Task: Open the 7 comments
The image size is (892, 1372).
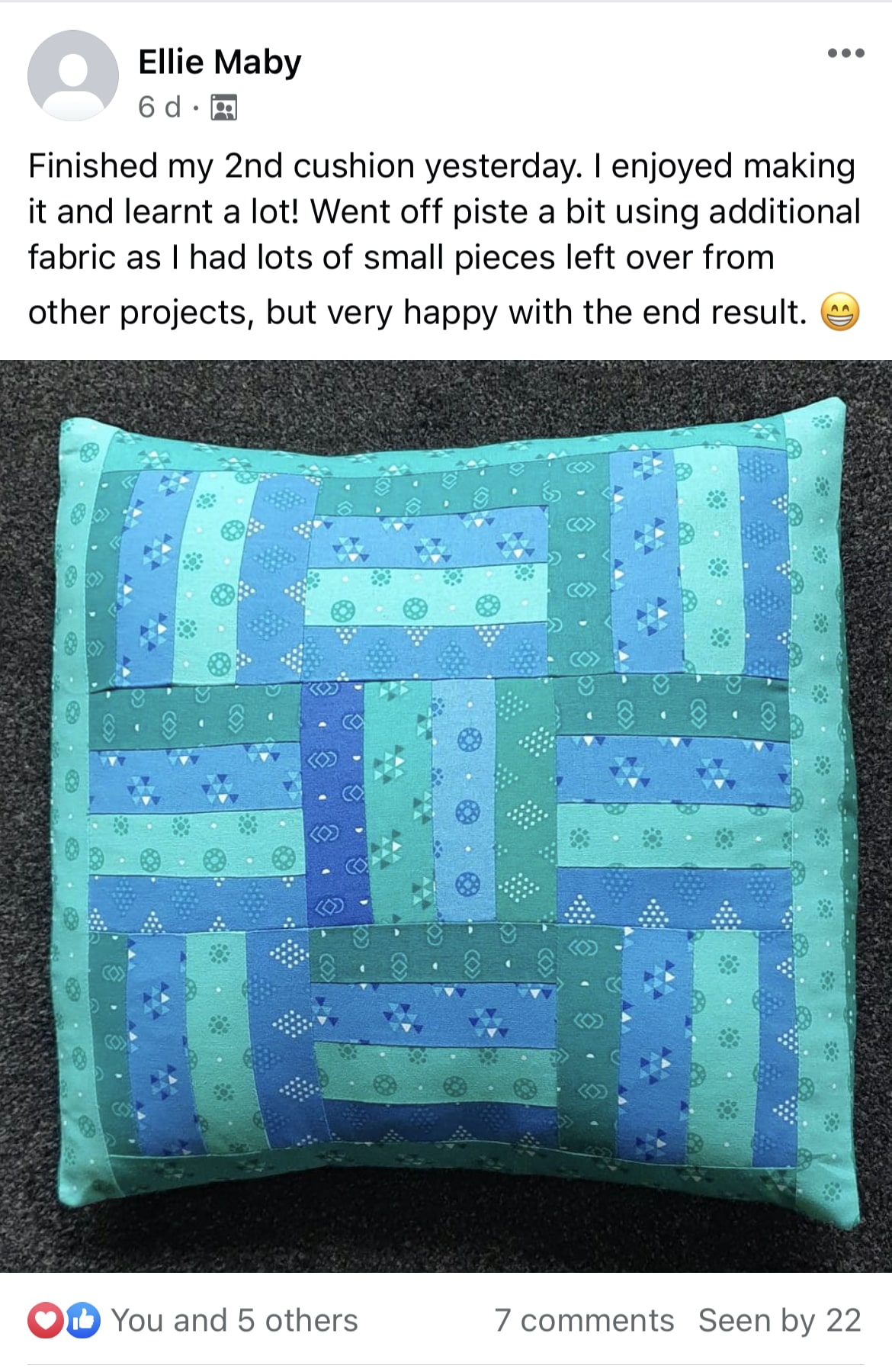Action: tap(584, 1320)
